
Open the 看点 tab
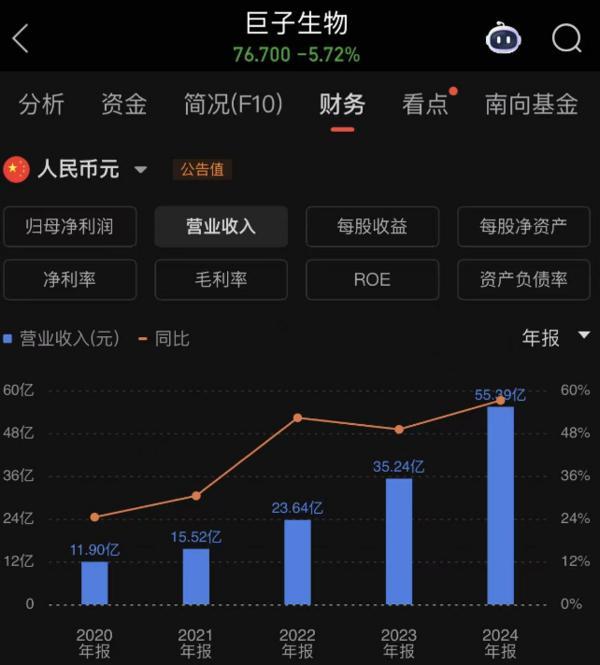point(426,103)
